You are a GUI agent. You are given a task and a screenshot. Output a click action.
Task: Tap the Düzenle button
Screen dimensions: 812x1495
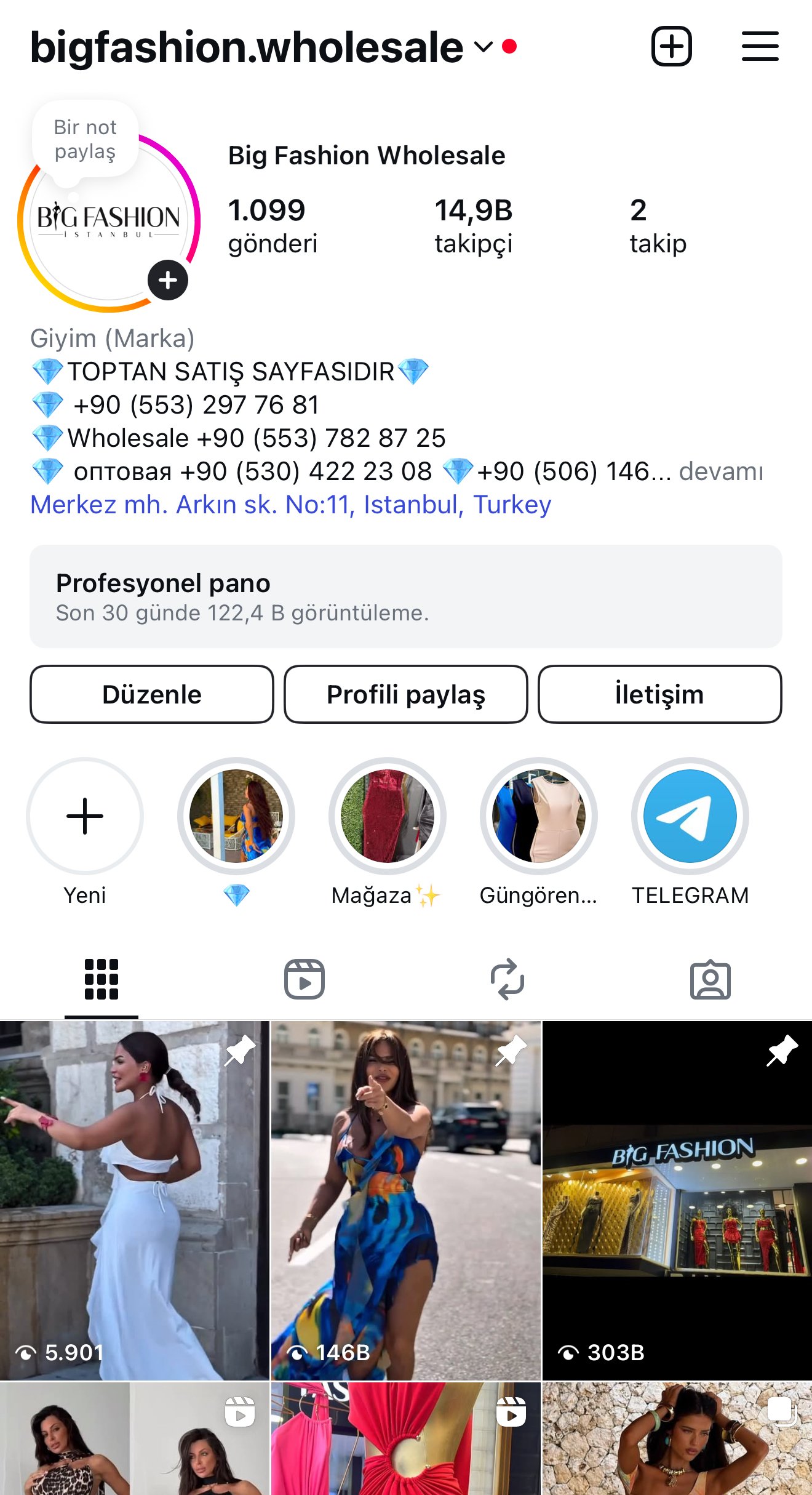click(x=152, y=694)
